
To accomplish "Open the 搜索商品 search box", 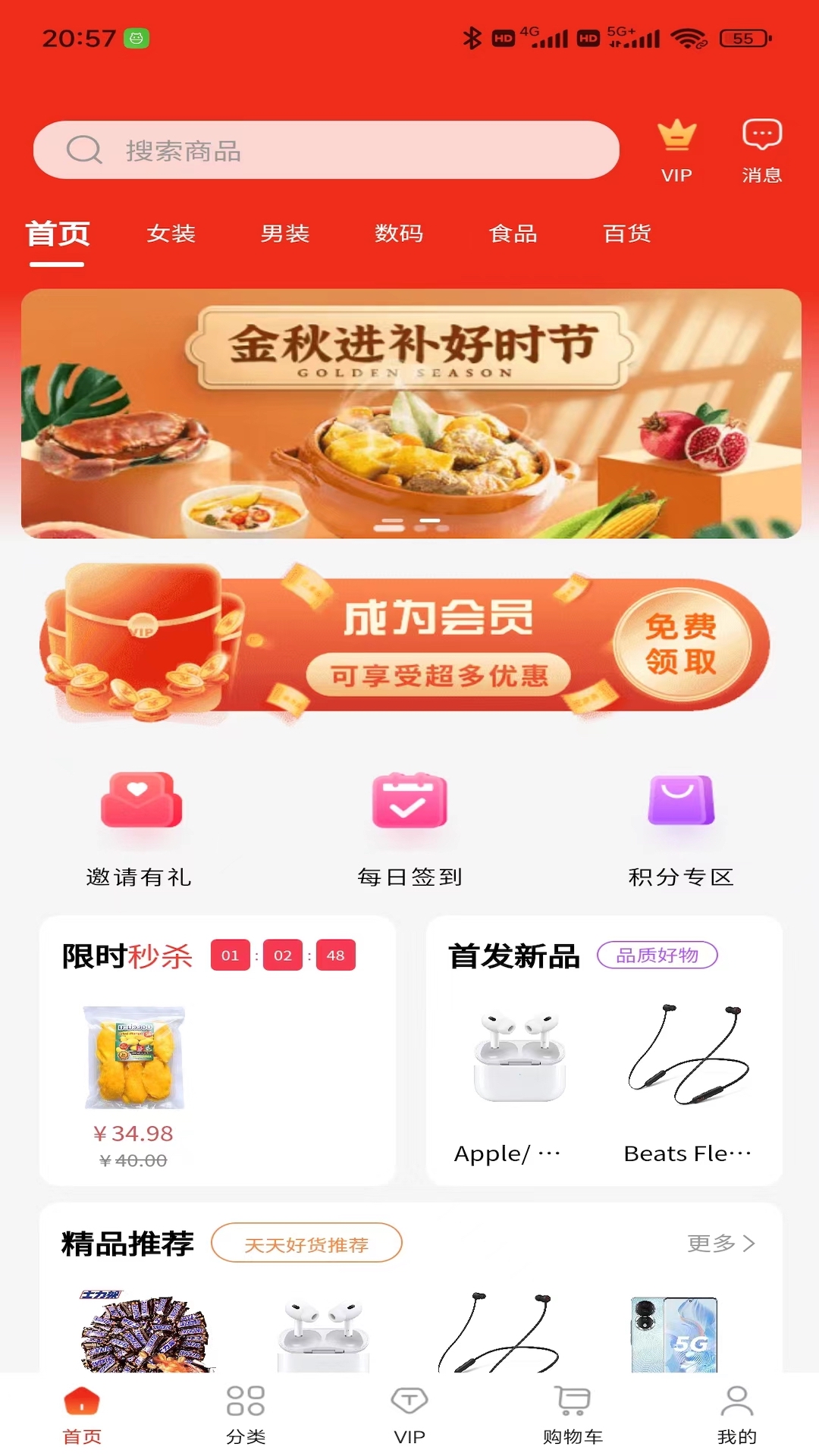I will (x=326, y=150).
